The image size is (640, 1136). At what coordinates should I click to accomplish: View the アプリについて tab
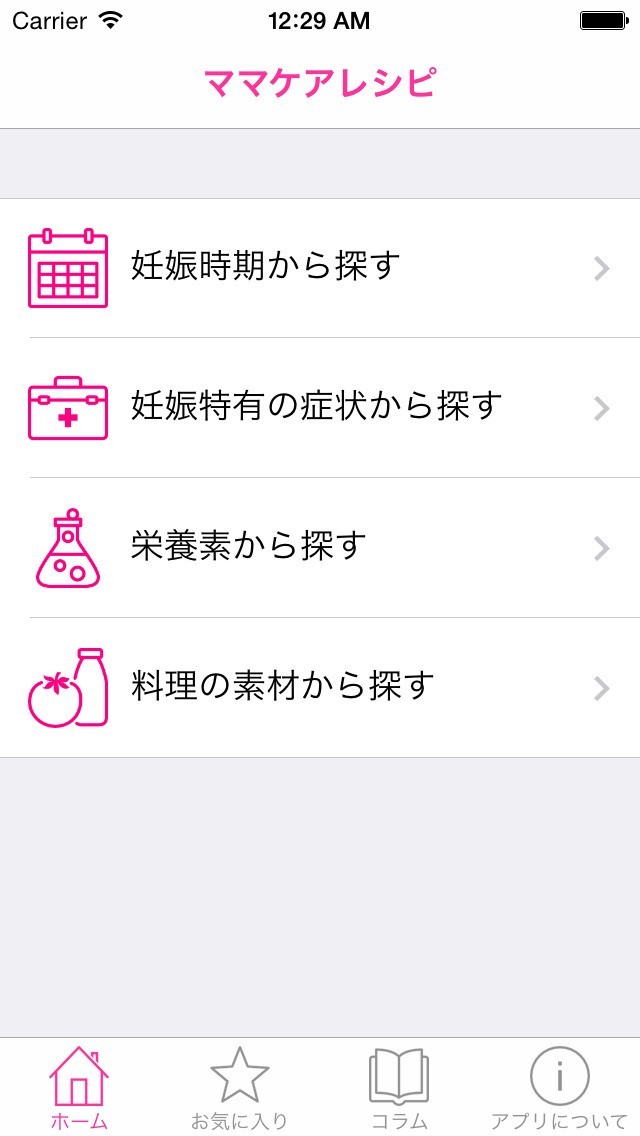pyautogui.click(x=559, y=1088)
